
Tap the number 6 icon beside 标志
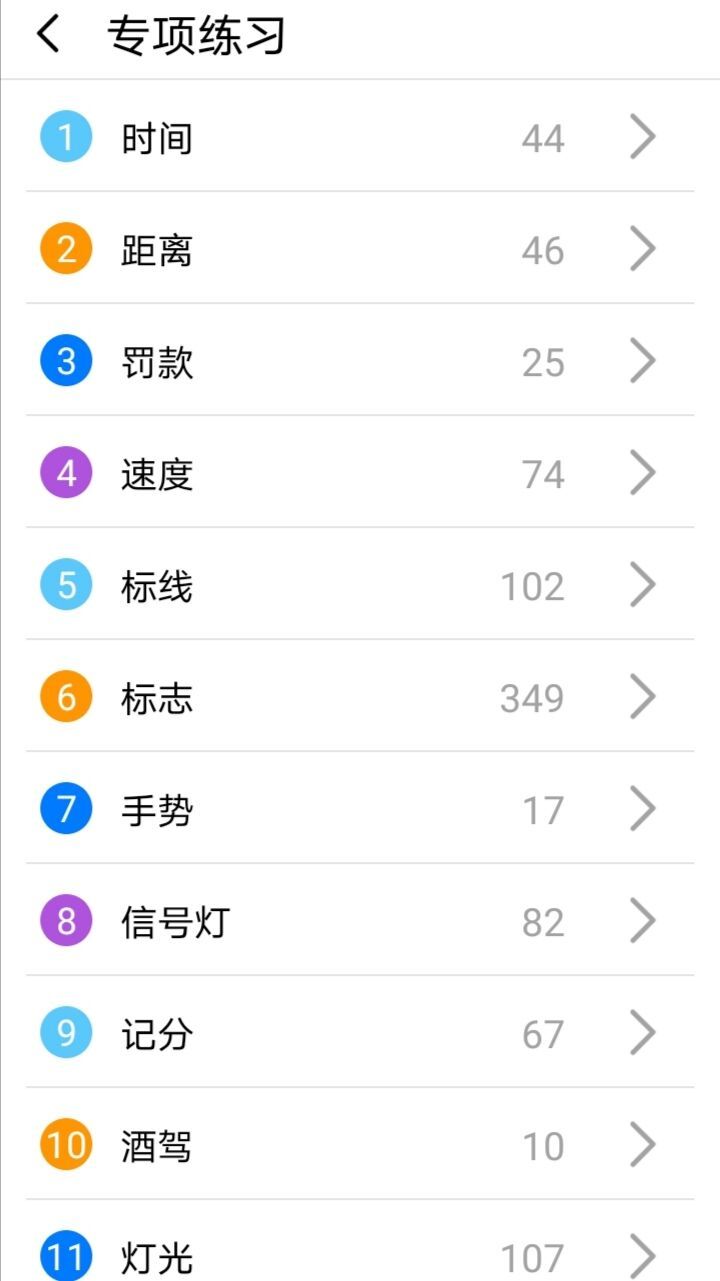tap(65, 697)
